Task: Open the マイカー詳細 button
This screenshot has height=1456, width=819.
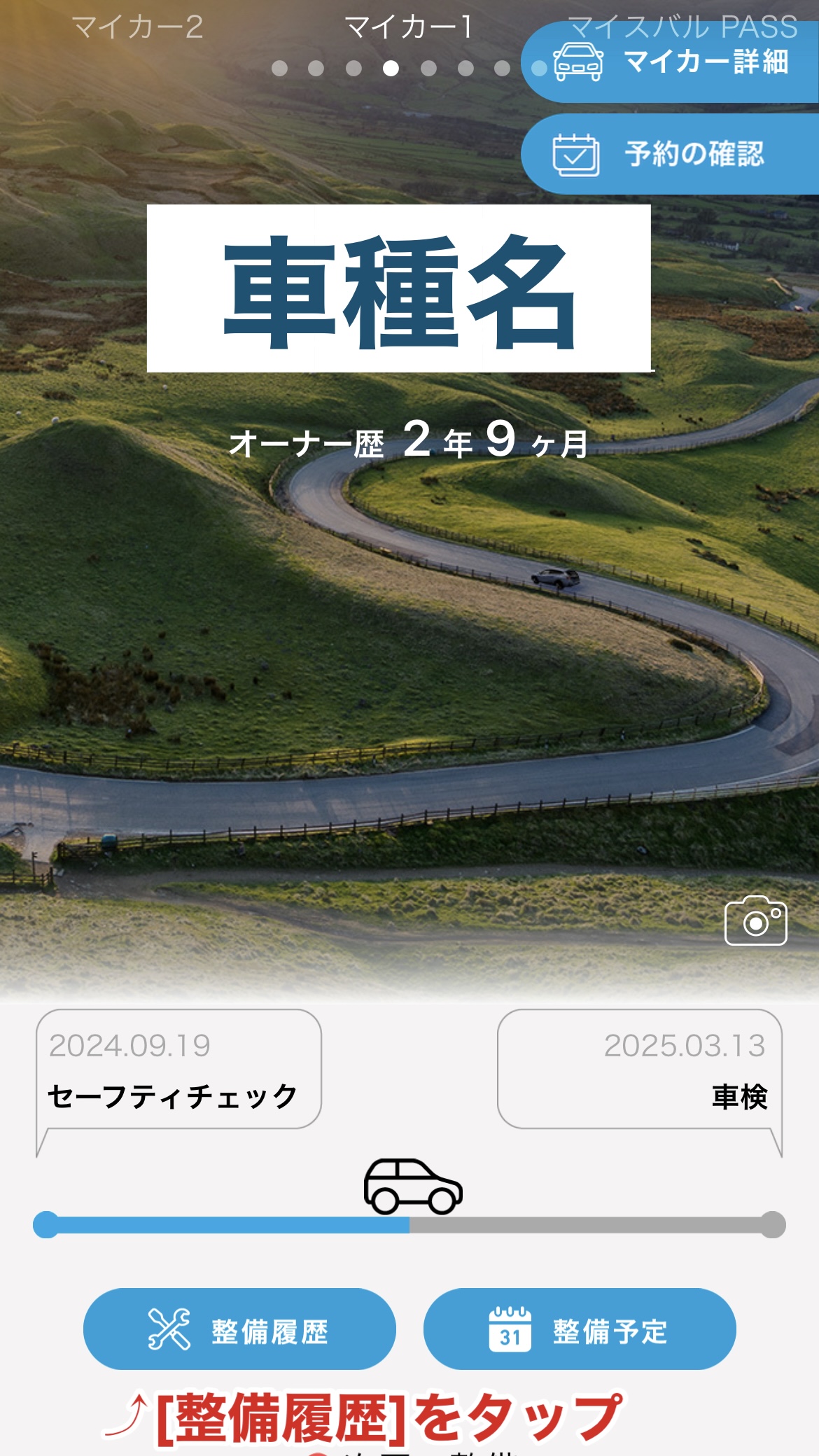Action: tap(672, 63)
